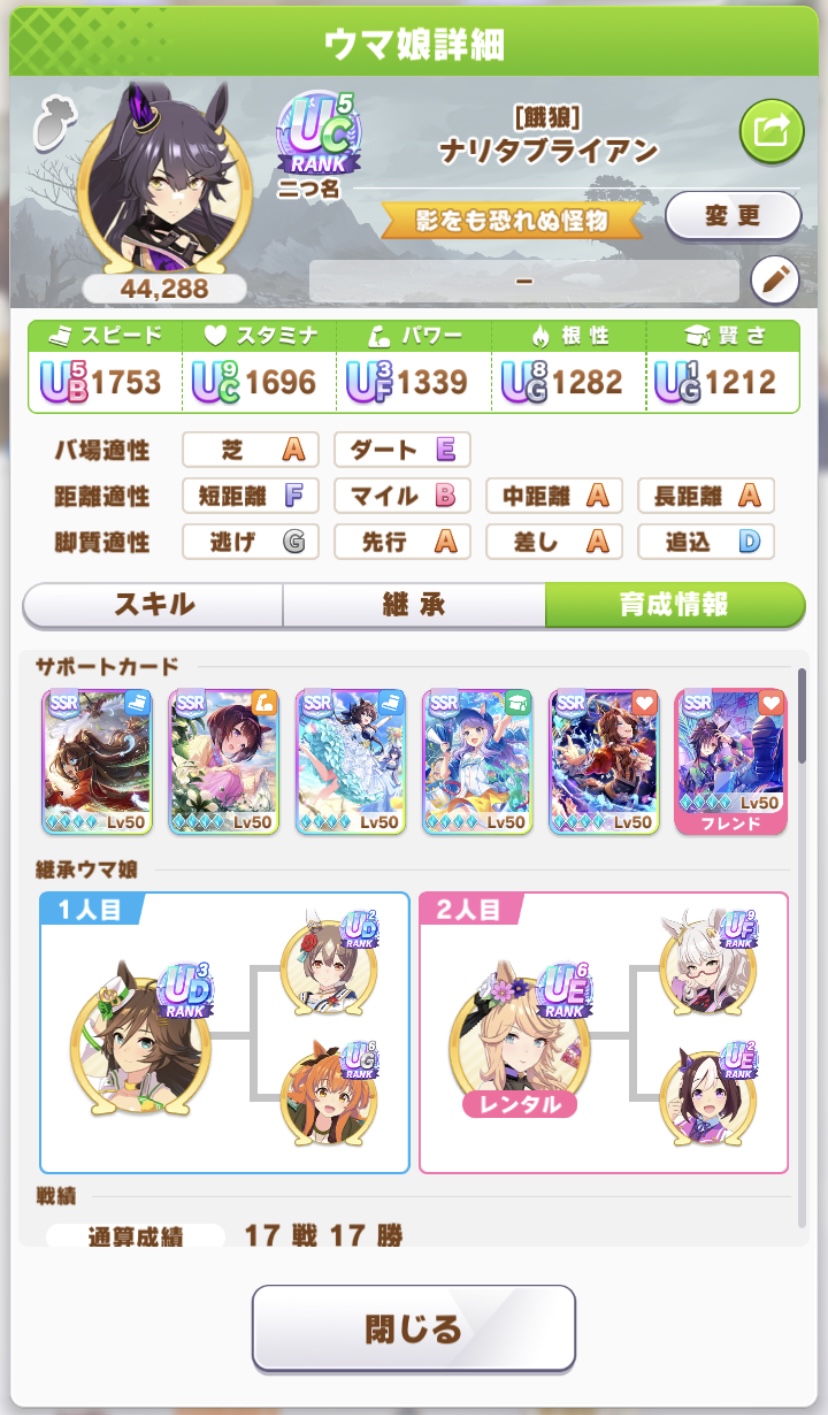View the power support card

223,760
